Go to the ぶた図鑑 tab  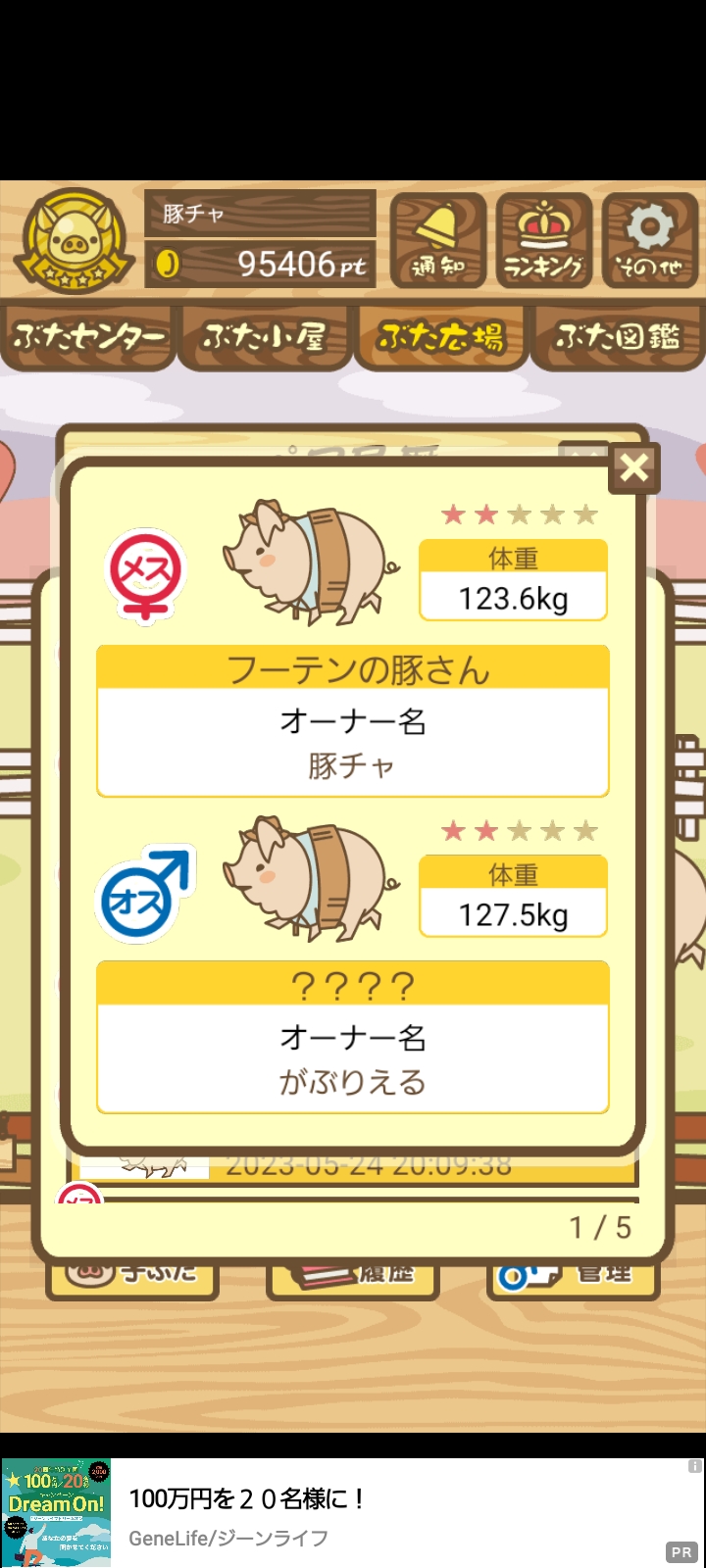pyautogui.click(x=618, y=338)
